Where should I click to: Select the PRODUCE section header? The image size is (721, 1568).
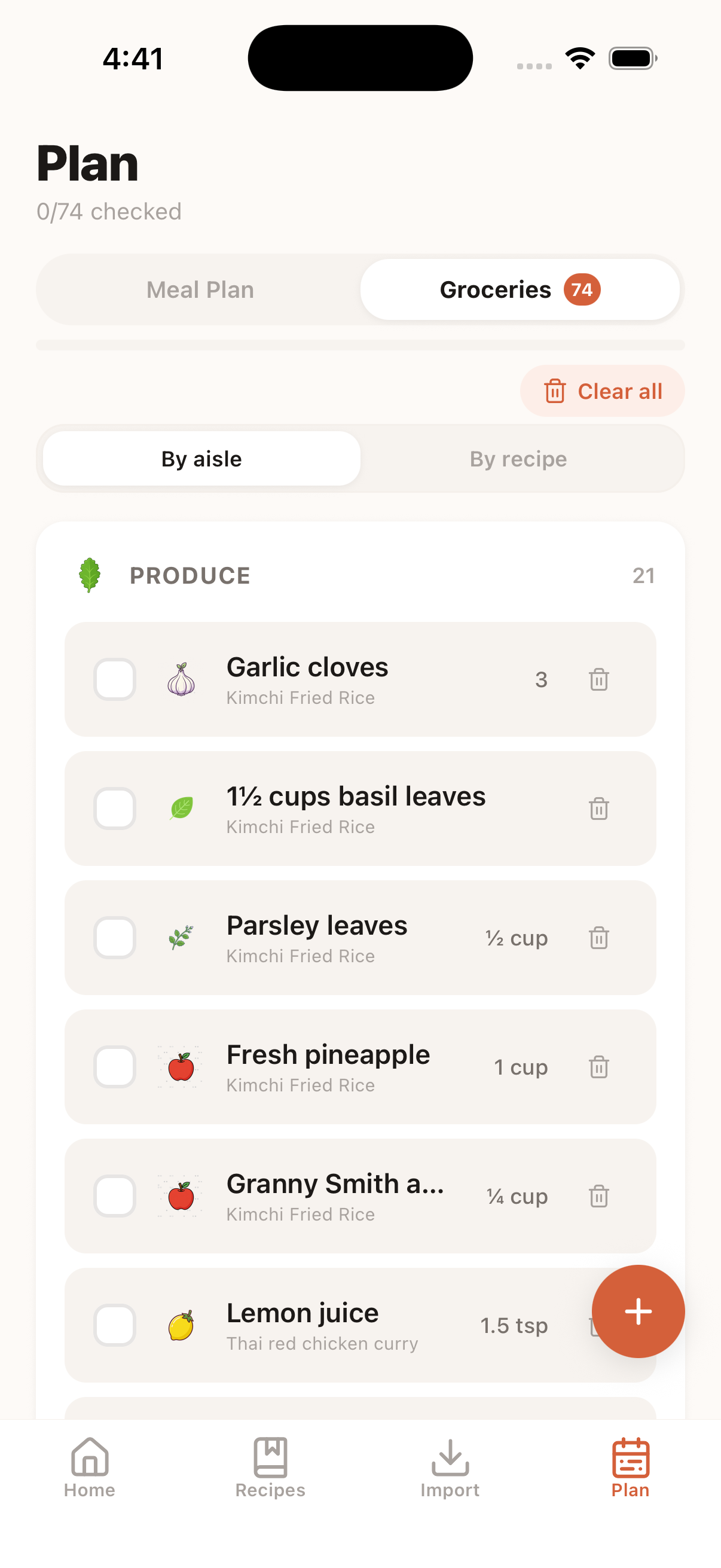(x=190, y=575)
